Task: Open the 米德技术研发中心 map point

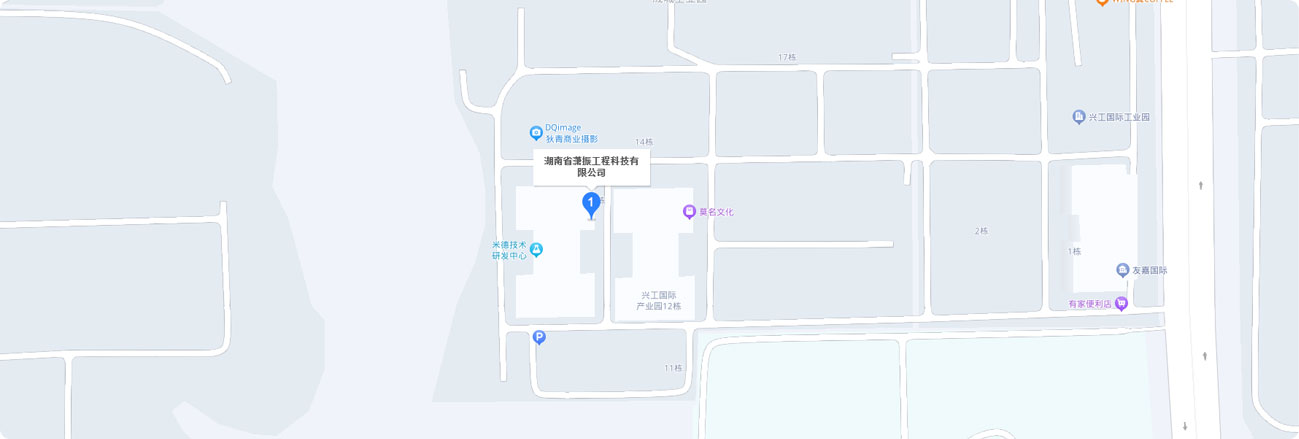Action: [537, 249]
